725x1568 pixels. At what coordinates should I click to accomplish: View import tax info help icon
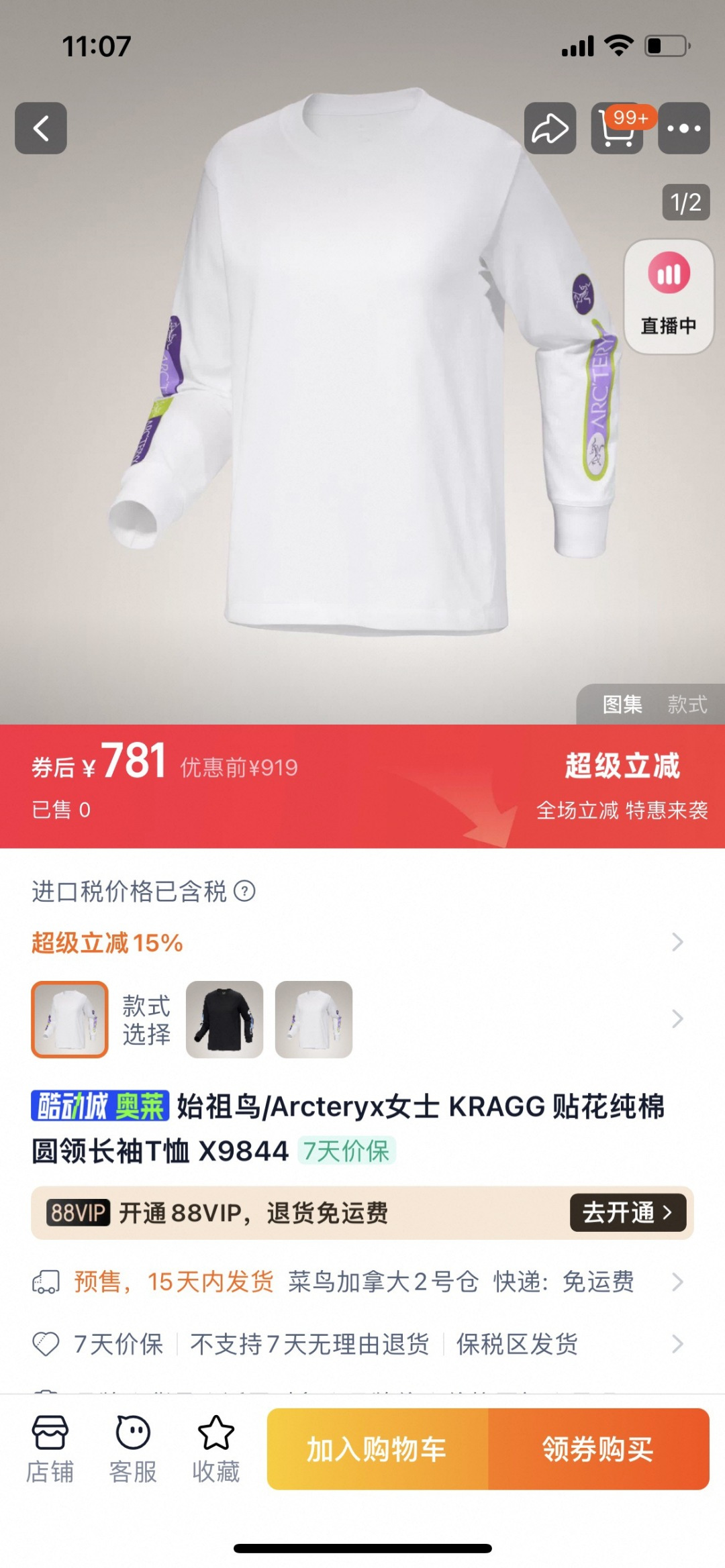(245, 892)
